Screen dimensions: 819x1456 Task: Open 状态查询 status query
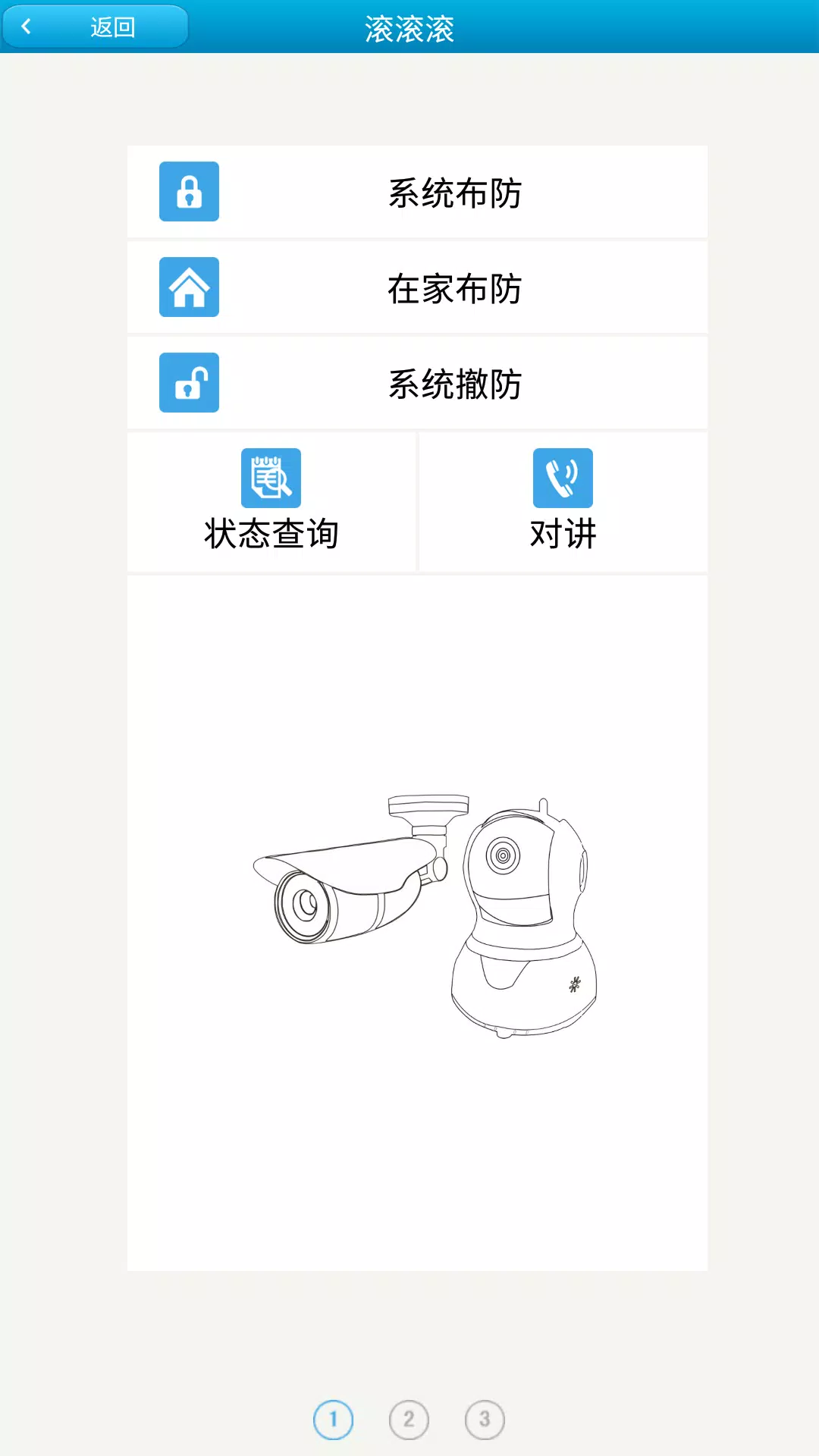click(271, 501)
